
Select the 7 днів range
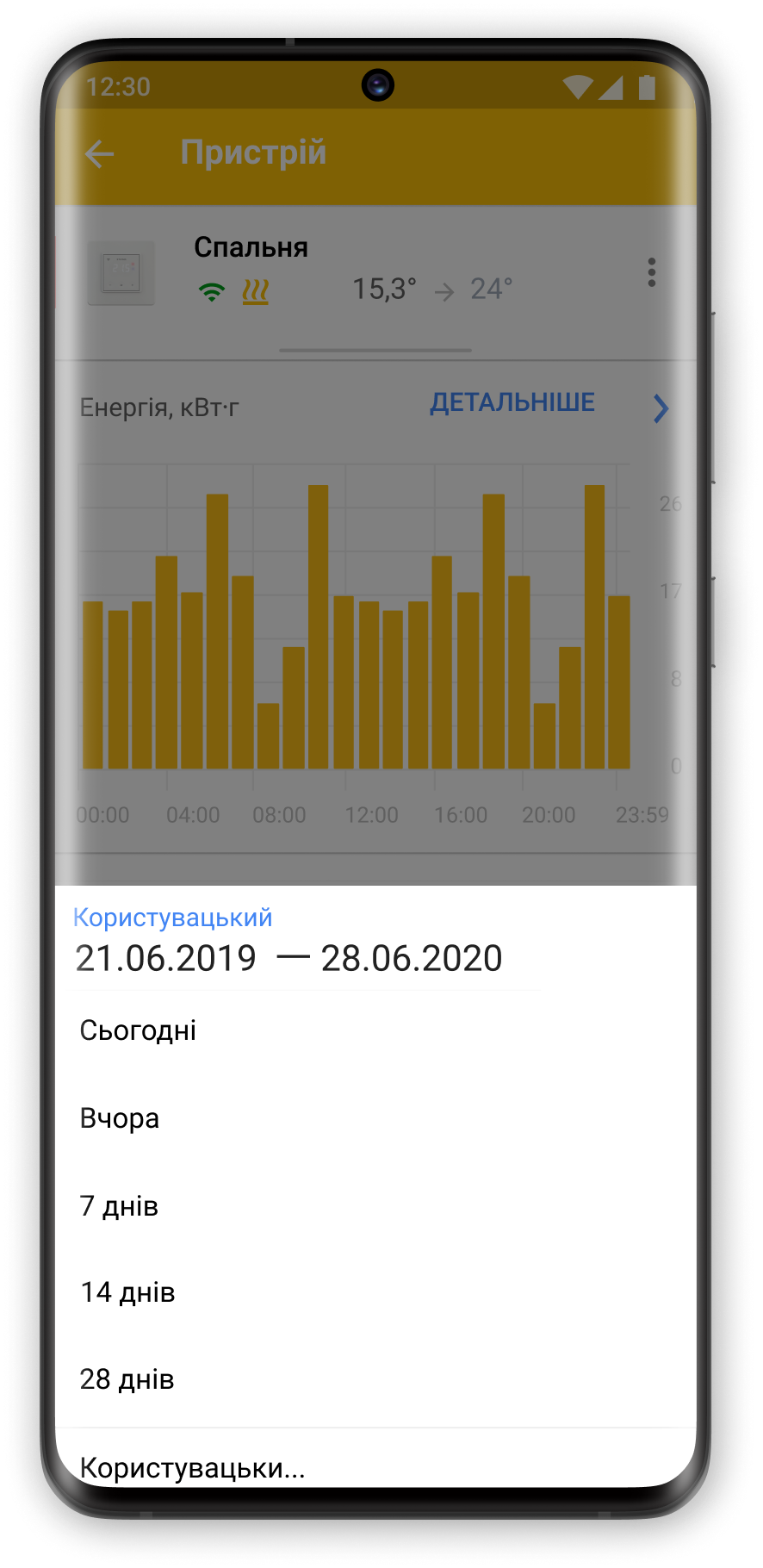375,1205
